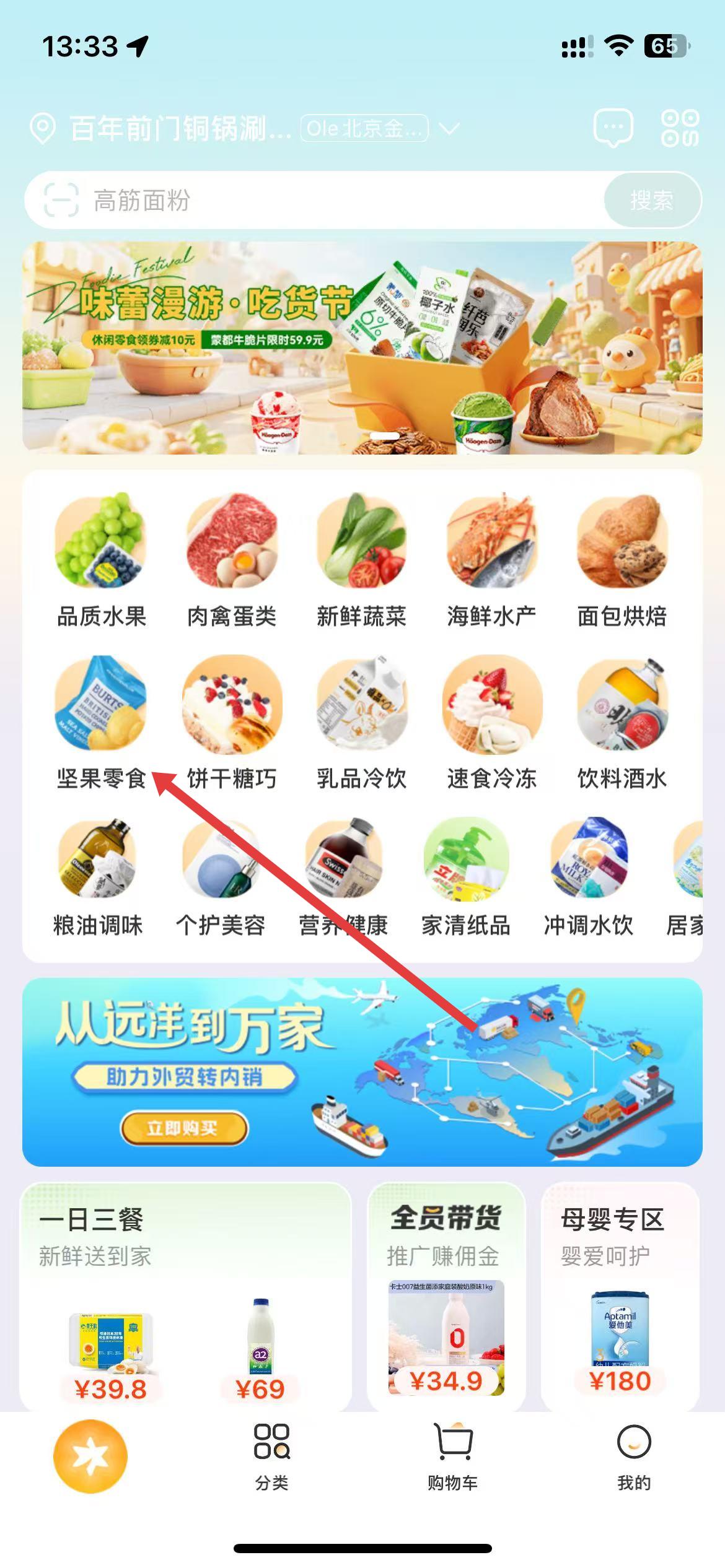Open the 饮料酒水 category
The width and height of the screenshot is (725, 1568).
pyautogui.click(x=622, y=722)
